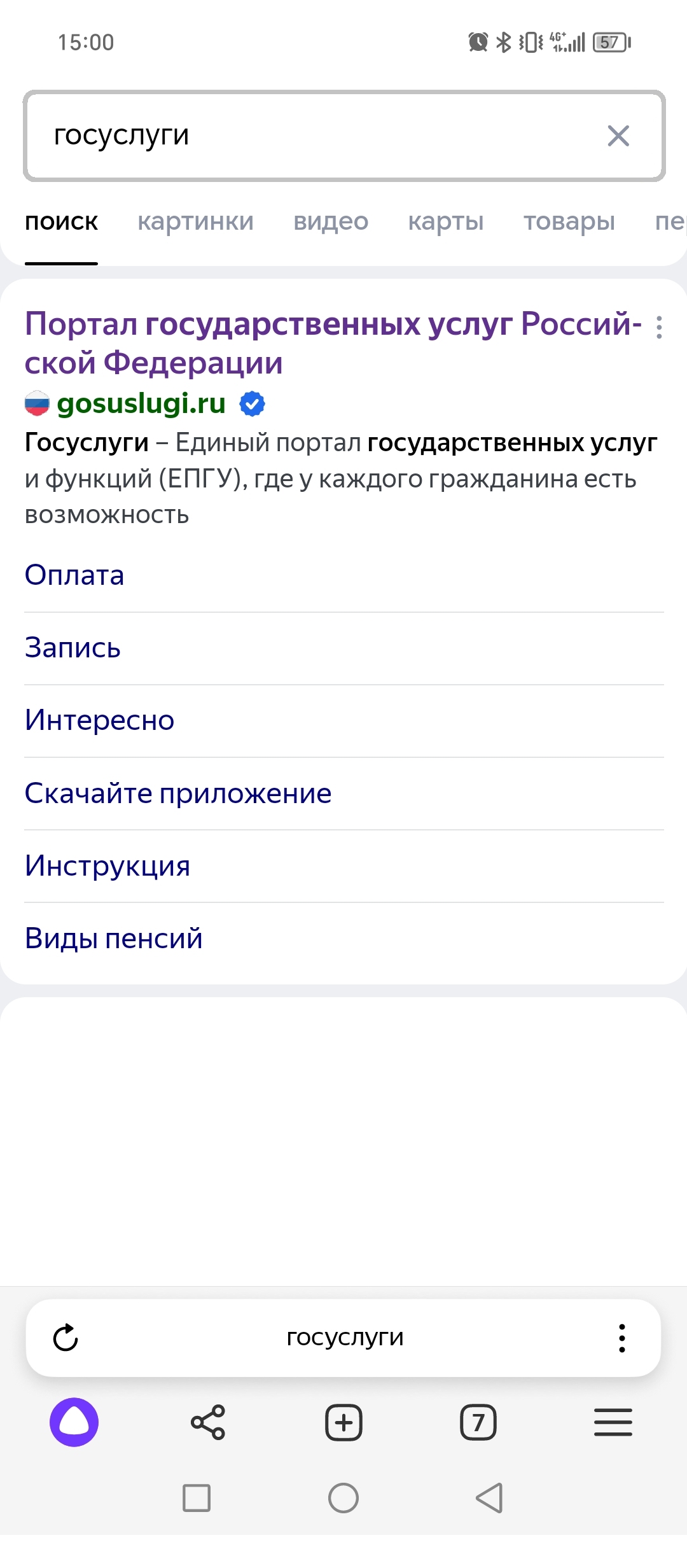Launch the Alice voice assistant
This screenshot has width=687, height=1568.
pos(74,1422)
